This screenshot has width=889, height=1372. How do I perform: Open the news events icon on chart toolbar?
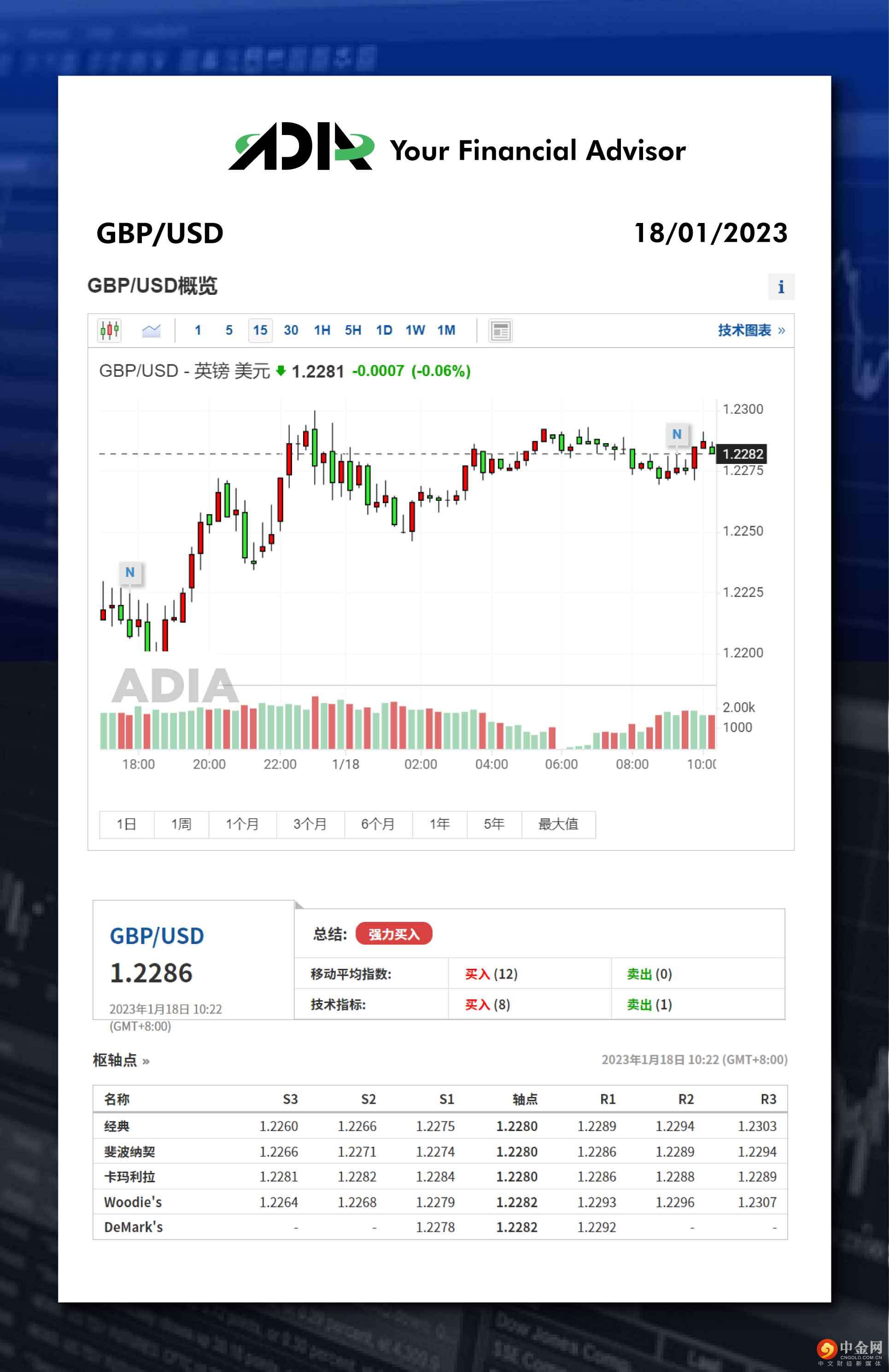coord(500,330)
